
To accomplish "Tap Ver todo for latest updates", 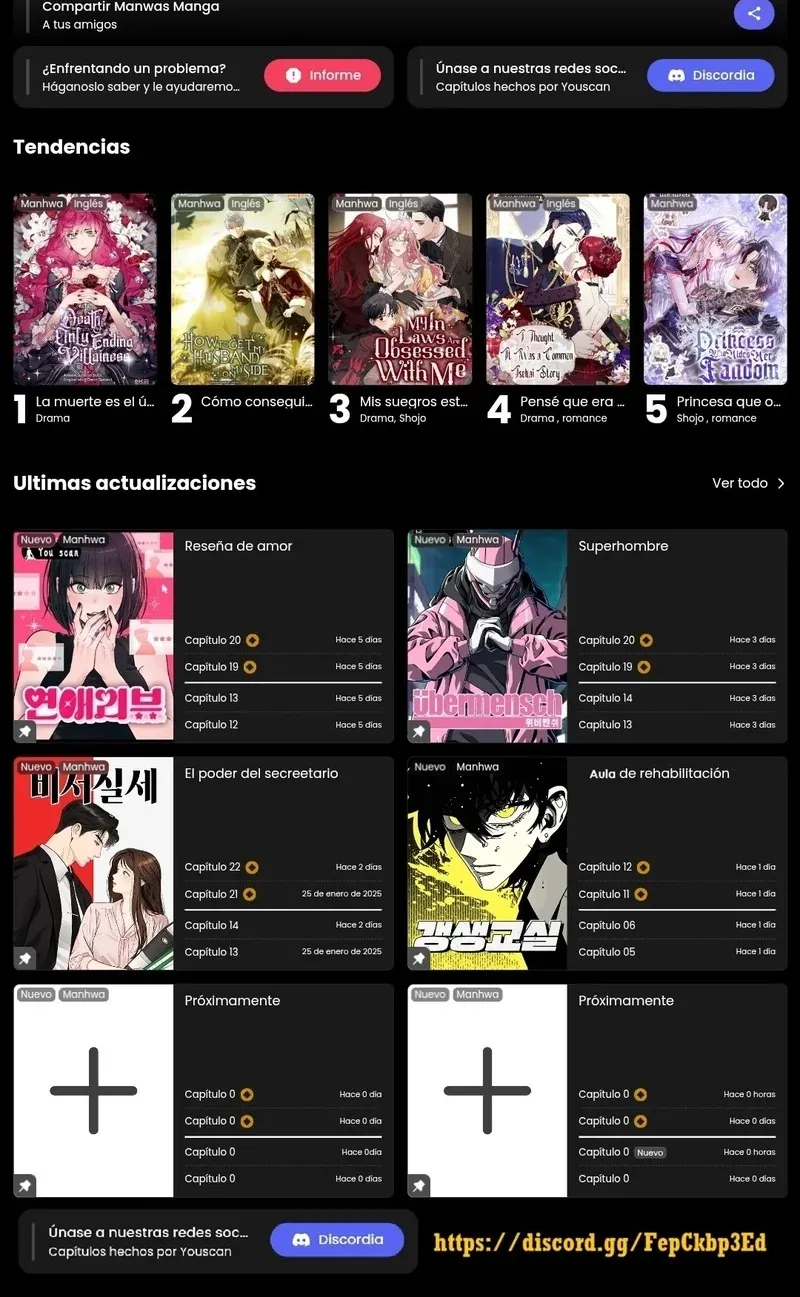I will pyautogui.click(x=748, y=483).
